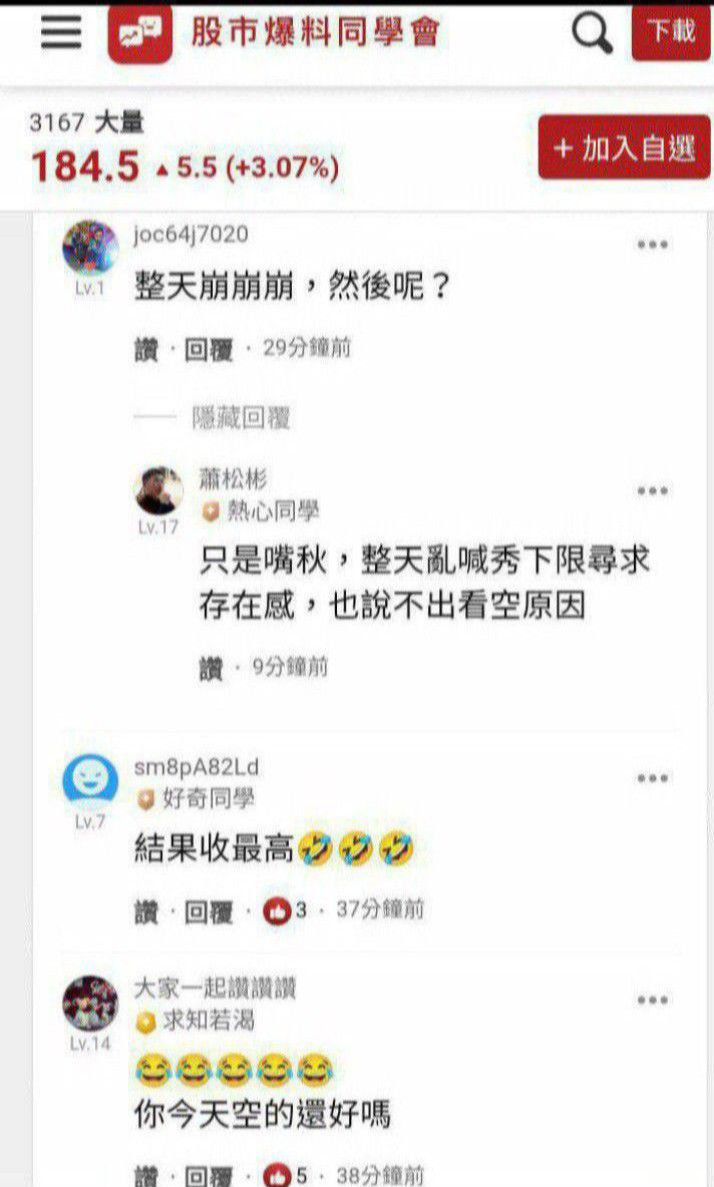The height and width of the screenshot is (1187, 714).
Task: Open the hamburger menu
Action: tap(61, 32)
